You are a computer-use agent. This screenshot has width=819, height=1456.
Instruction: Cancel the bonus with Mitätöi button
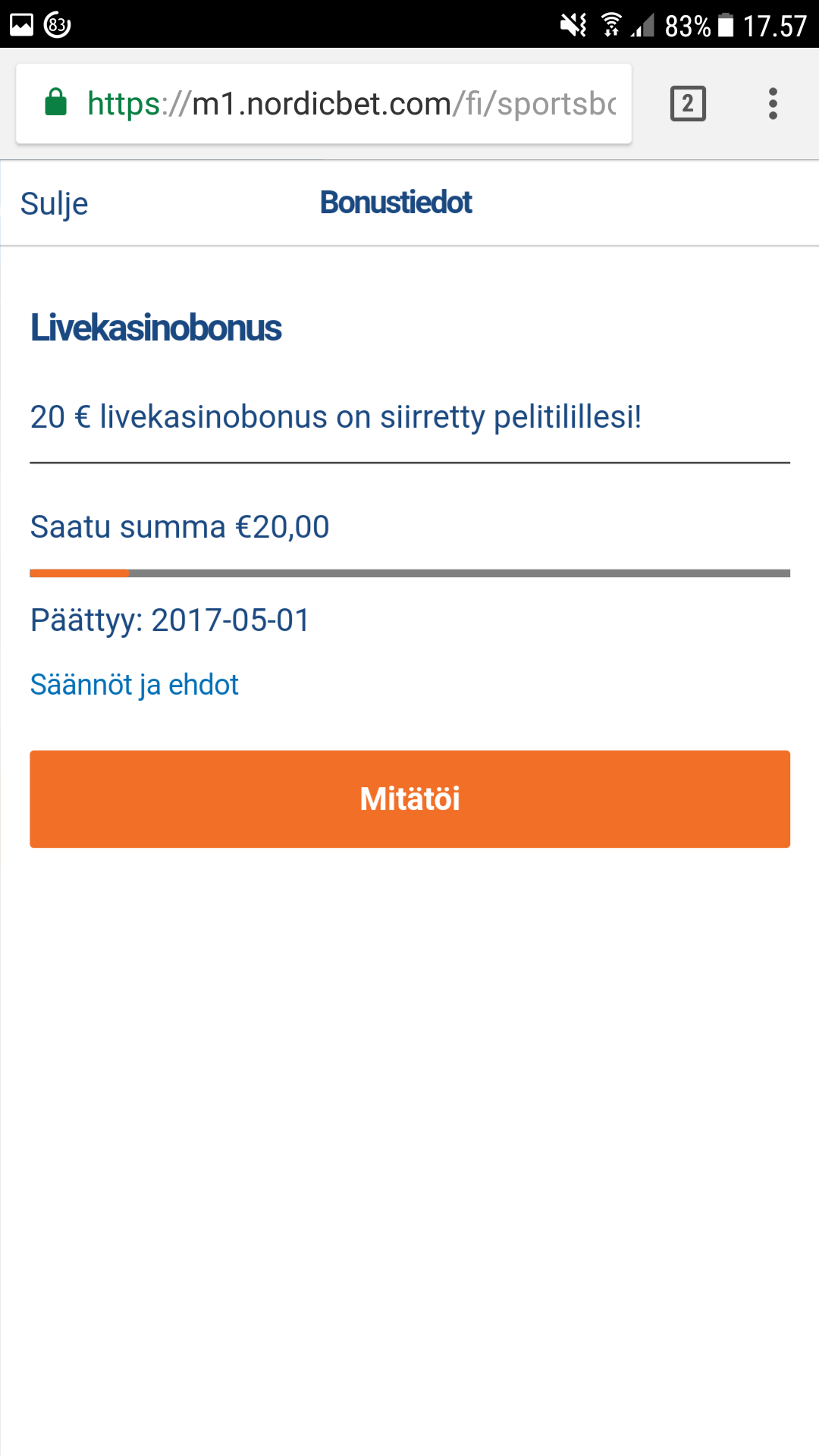click(409, 799)
